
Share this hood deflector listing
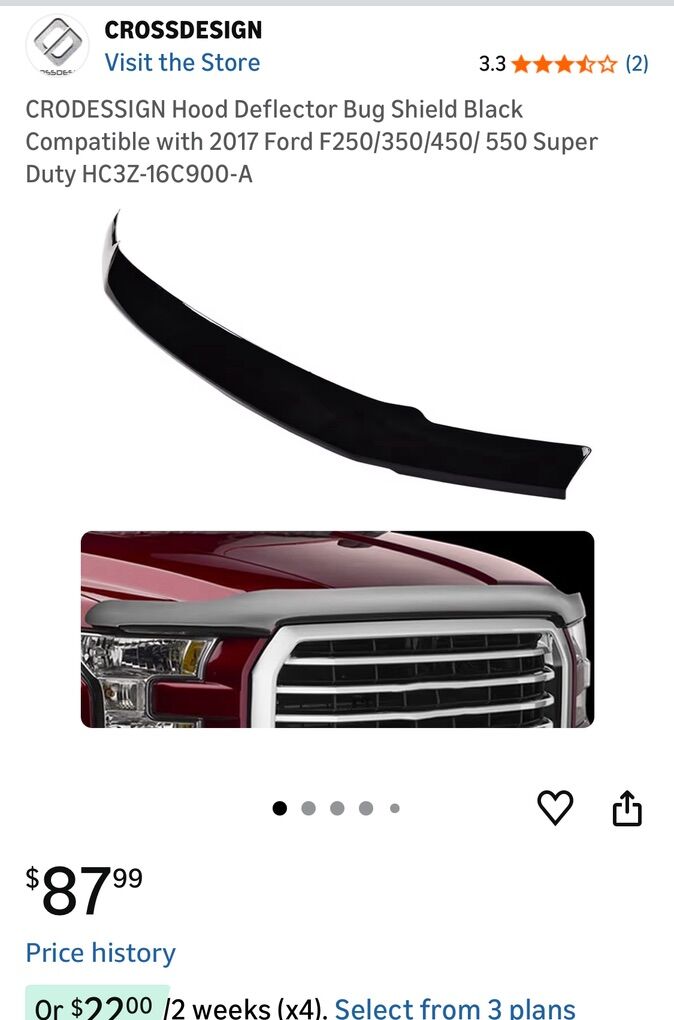[x=627, y=808]
